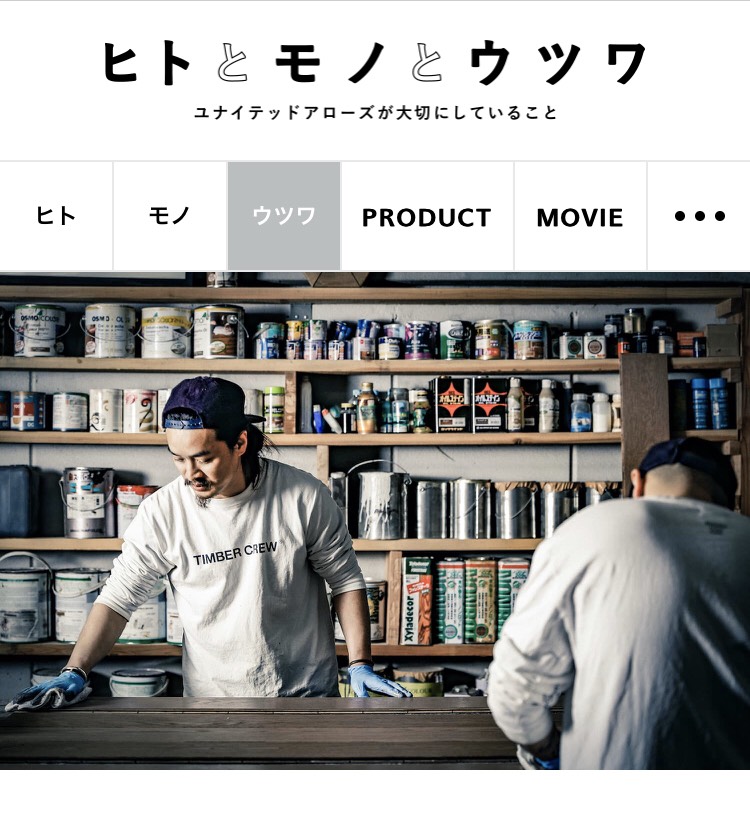This screenshot has height=826, width=750.
Task: Switch to the MOVIE tab
Action: [580, 216]
